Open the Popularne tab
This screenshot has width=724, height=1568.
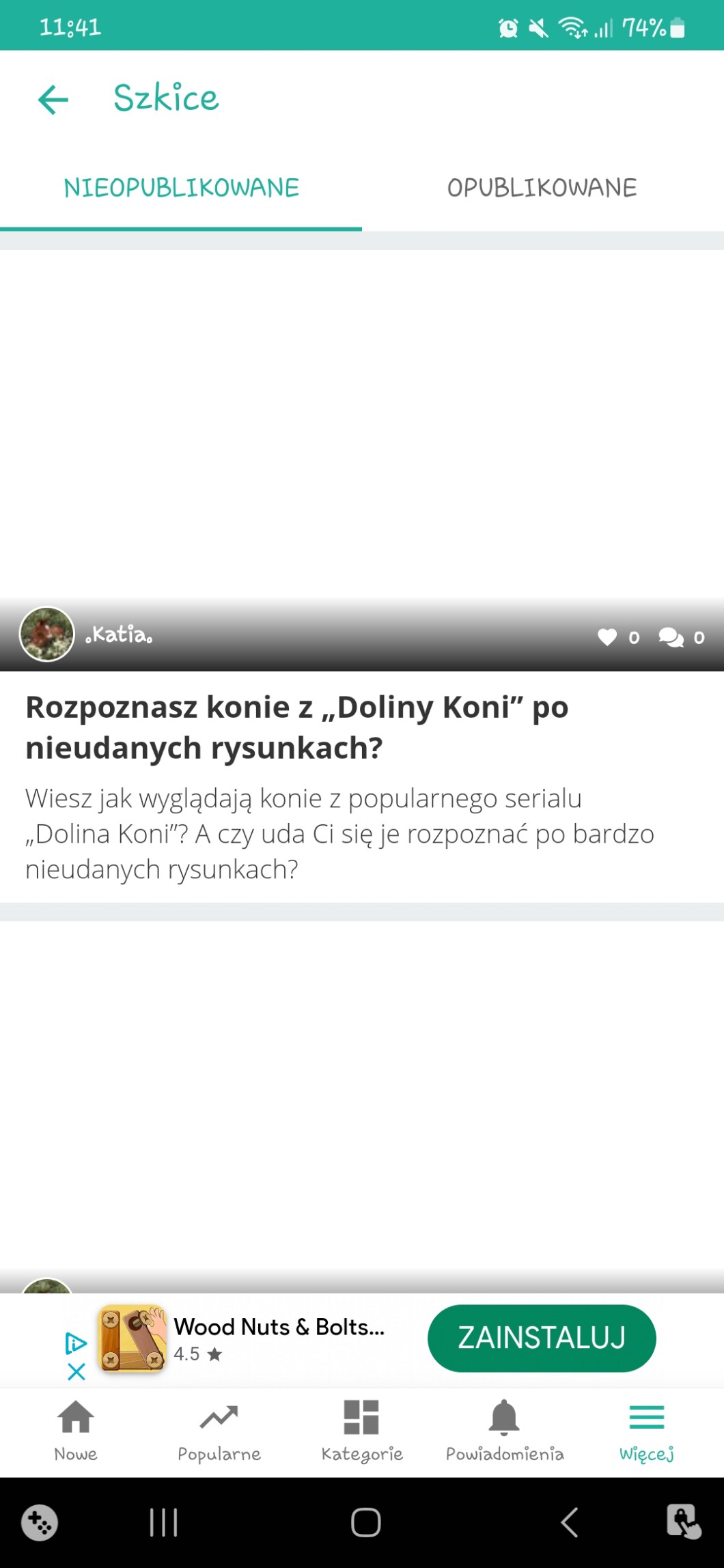pos(219,1429)
